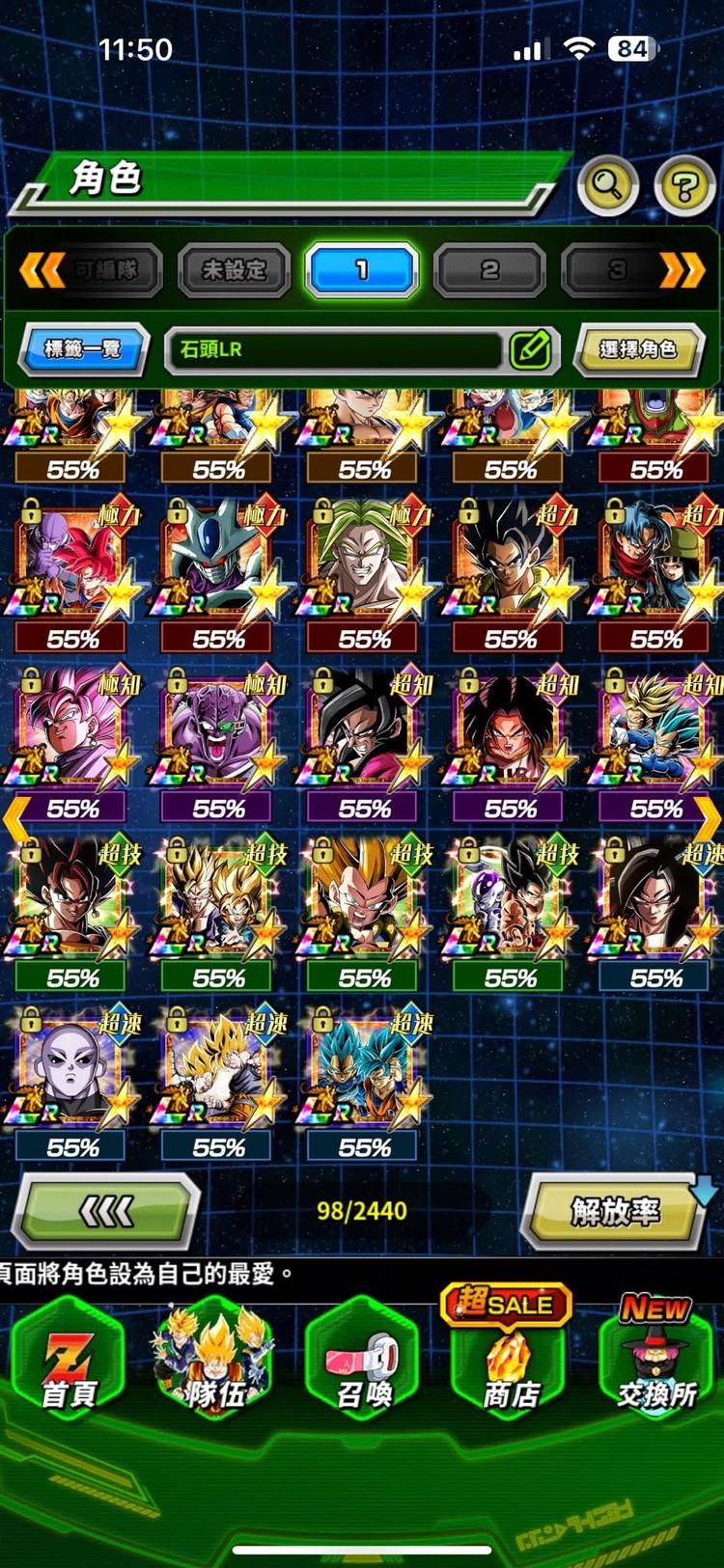724x1568 pixels.
Task: Open the question mark help icon
Action: pos(684,185)
